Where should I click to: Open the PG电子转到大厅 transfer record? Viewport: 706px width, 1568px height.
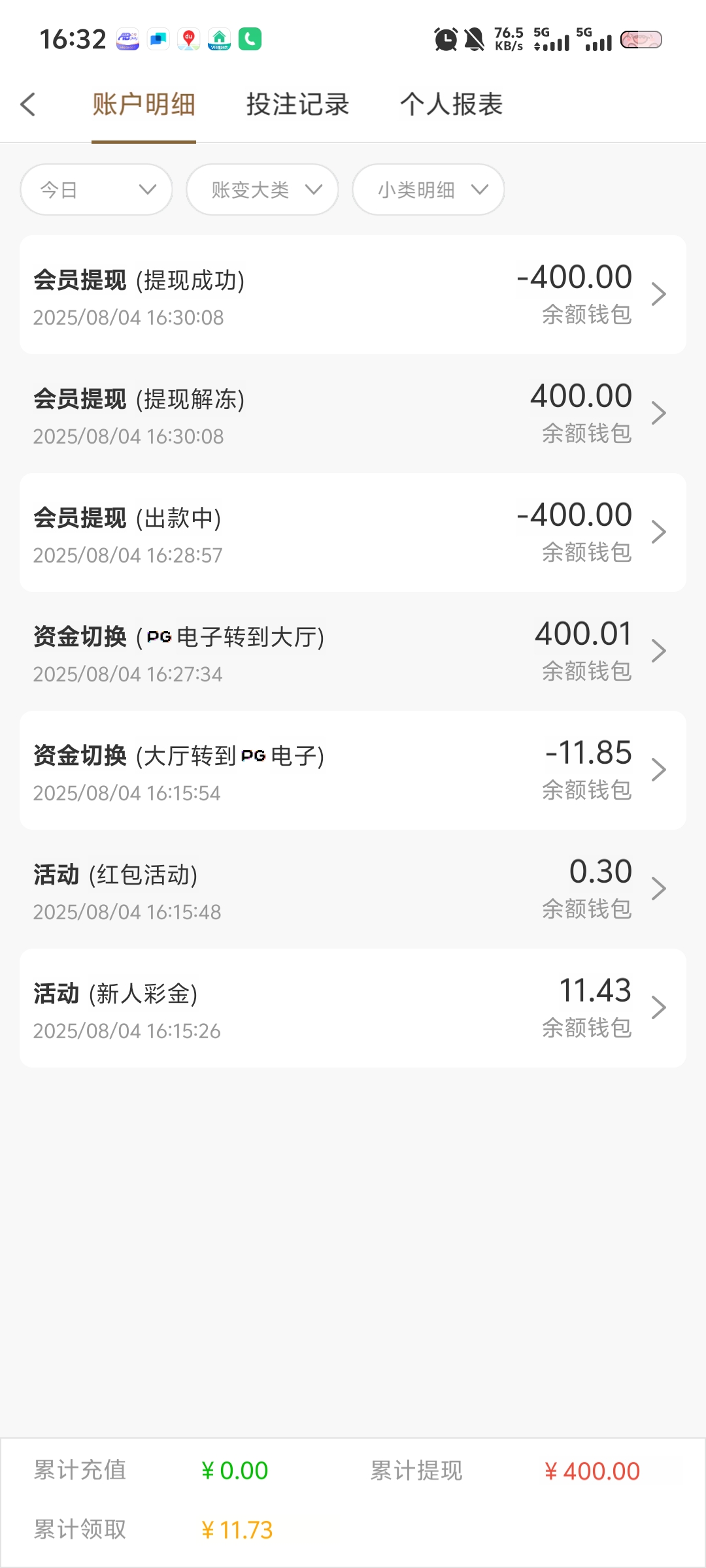tap(353, 651)
